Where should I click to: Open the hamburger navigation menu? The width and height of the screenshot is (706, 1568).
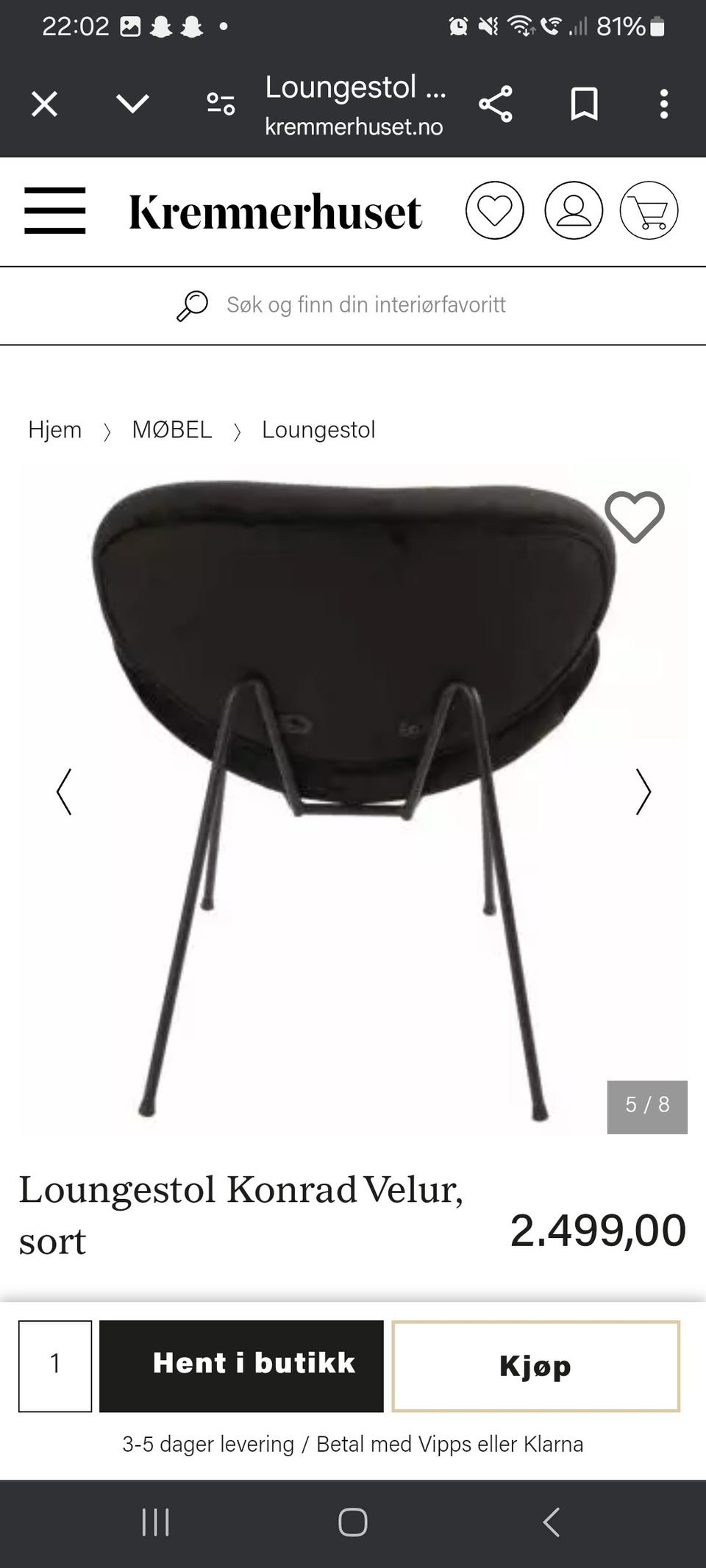click(55, 210)
